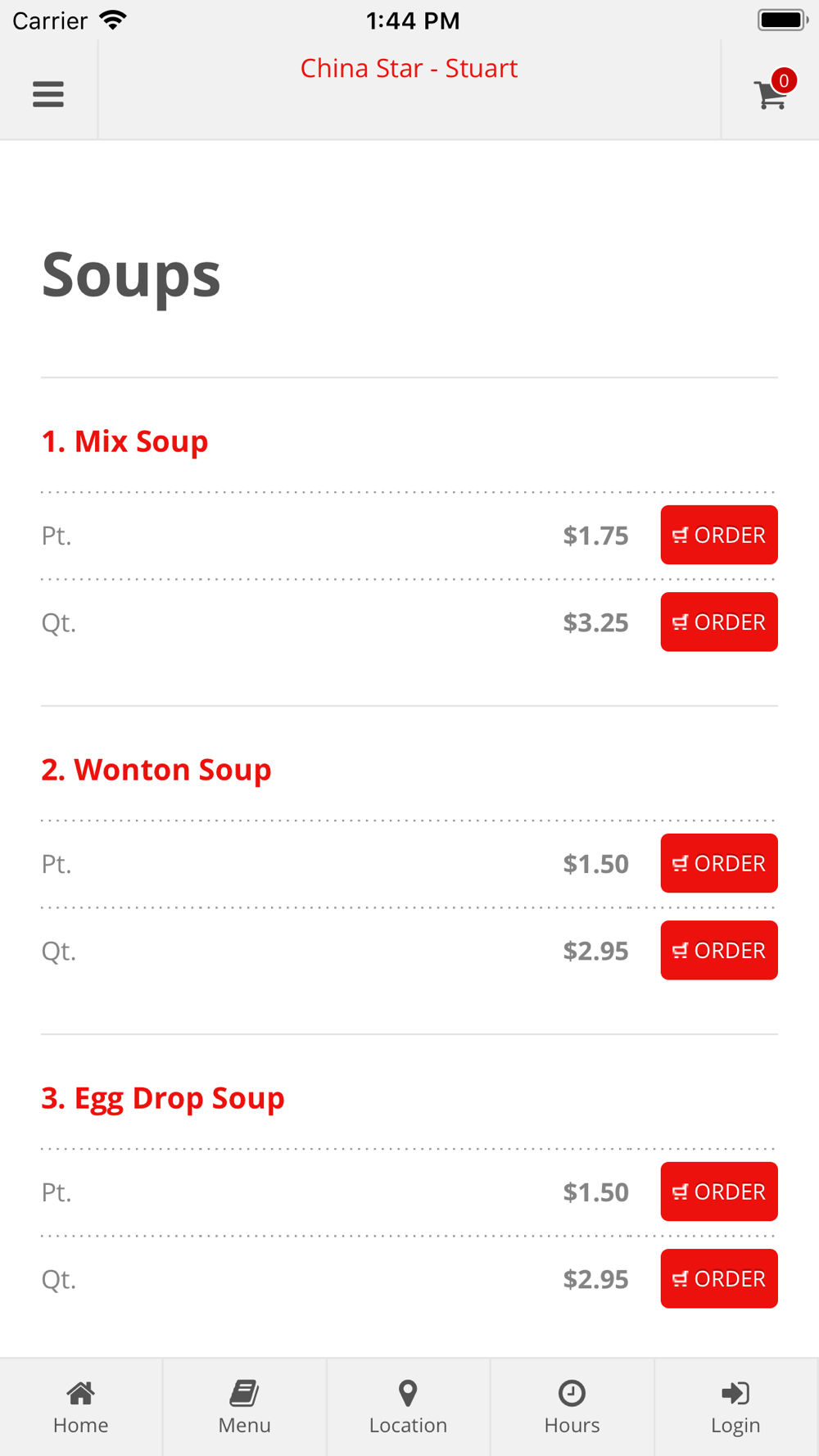819x1456 pixels.
Task: Order the Egg Drop Soup pint
Action: click(x=719, y=1191)
